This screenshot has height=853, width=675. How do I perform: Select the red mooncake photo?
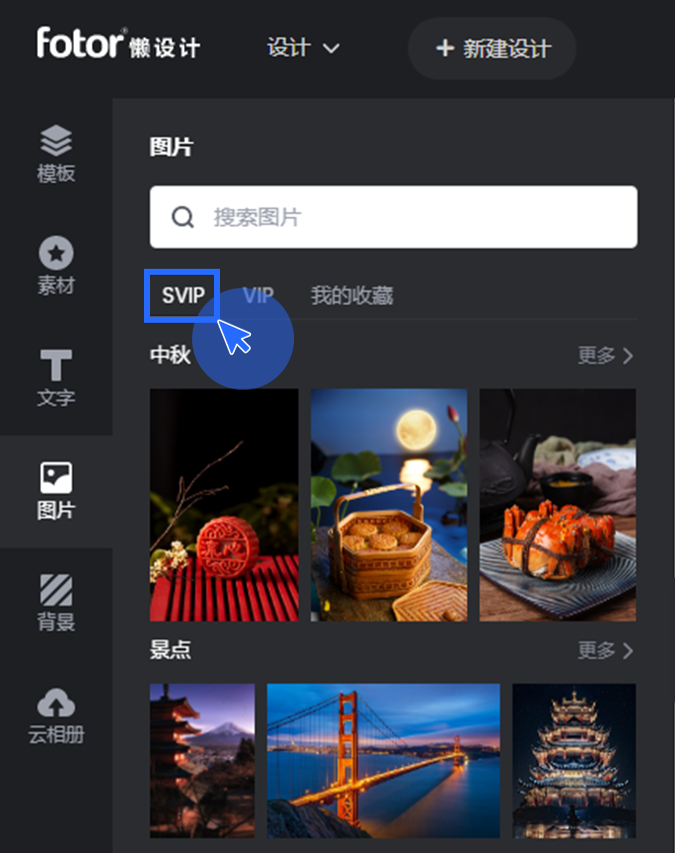coord(224,505)
